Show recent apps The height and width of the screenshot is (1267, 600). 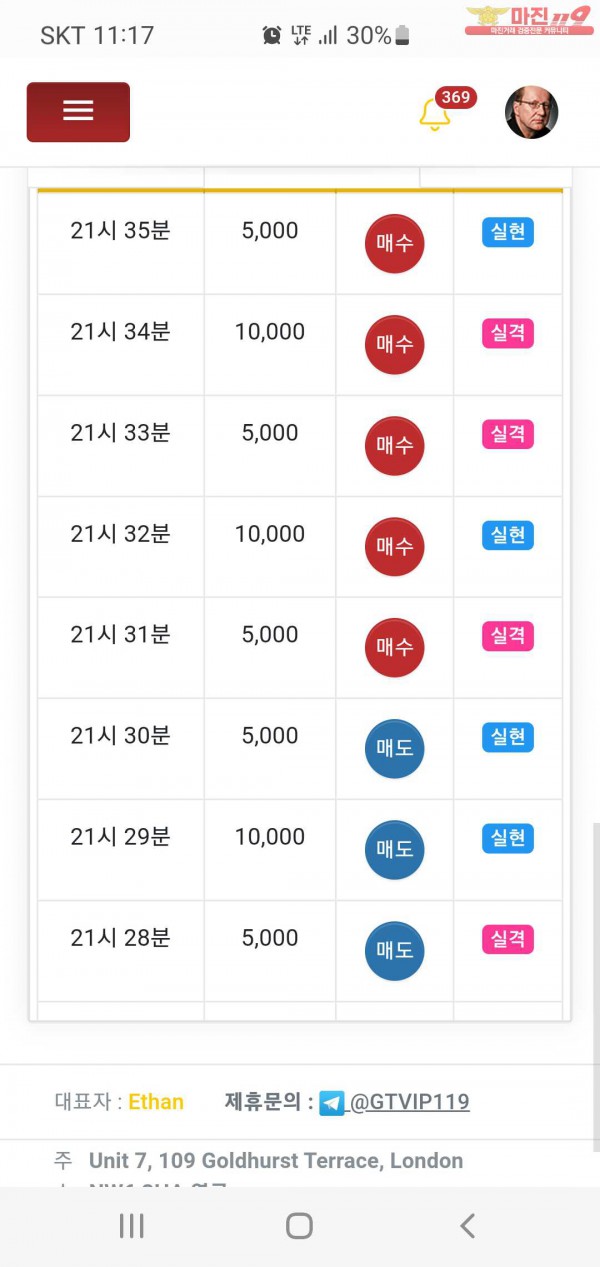point(132,1226)
